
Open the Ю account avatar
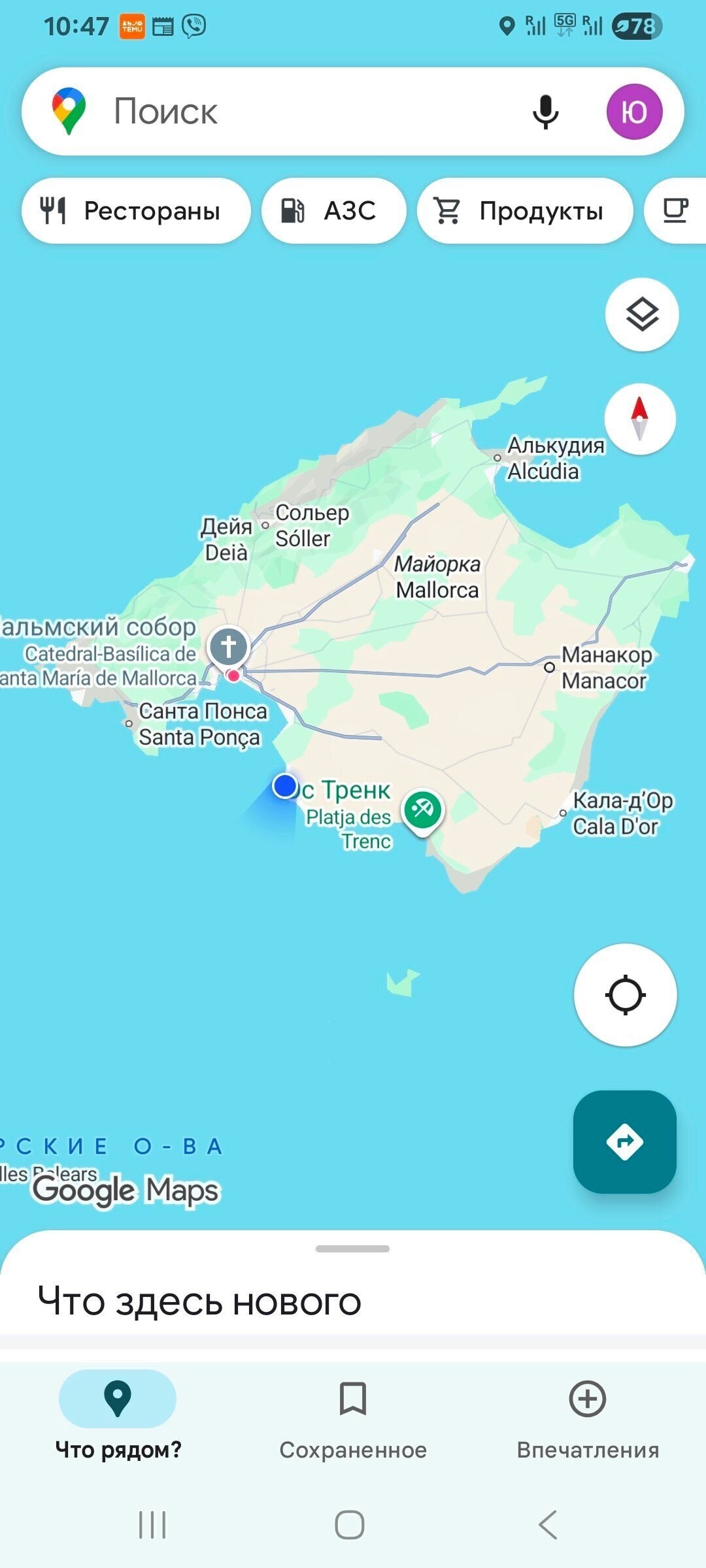(x=634, y=112)
